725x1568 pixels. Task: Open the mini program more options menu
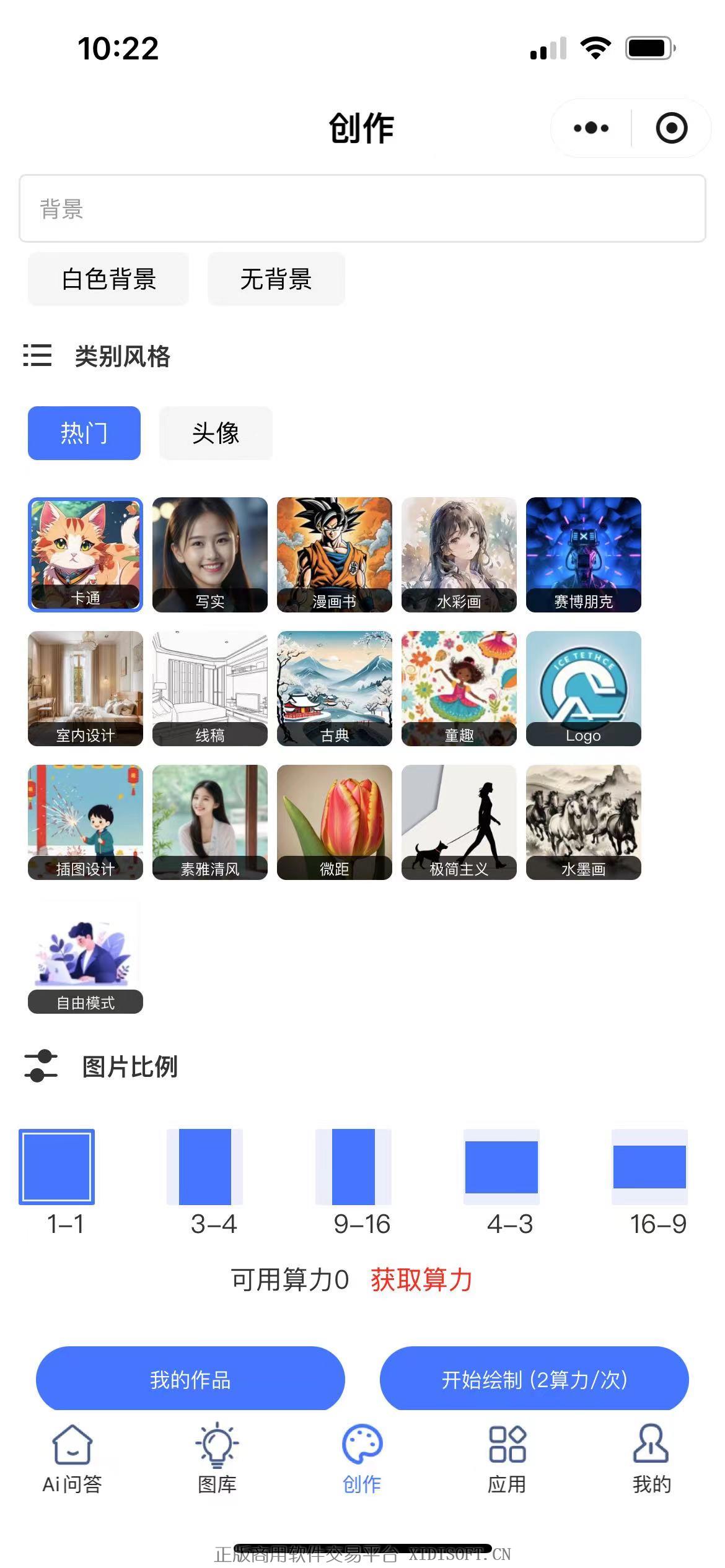pyautogui.click(x=591, y=128)
